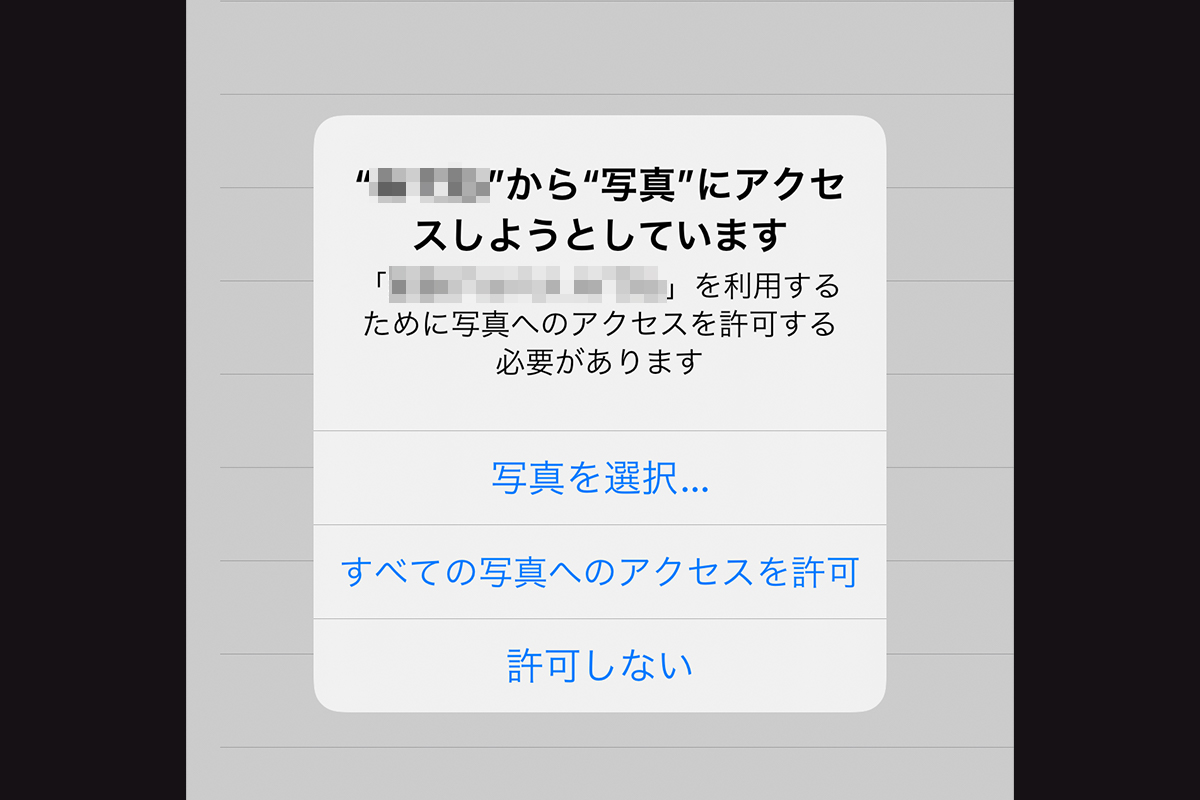This screenshot has width=1200, height=800.
Task: Tap すべての写真へのアクセスを許可
Action: coord(600,572)
